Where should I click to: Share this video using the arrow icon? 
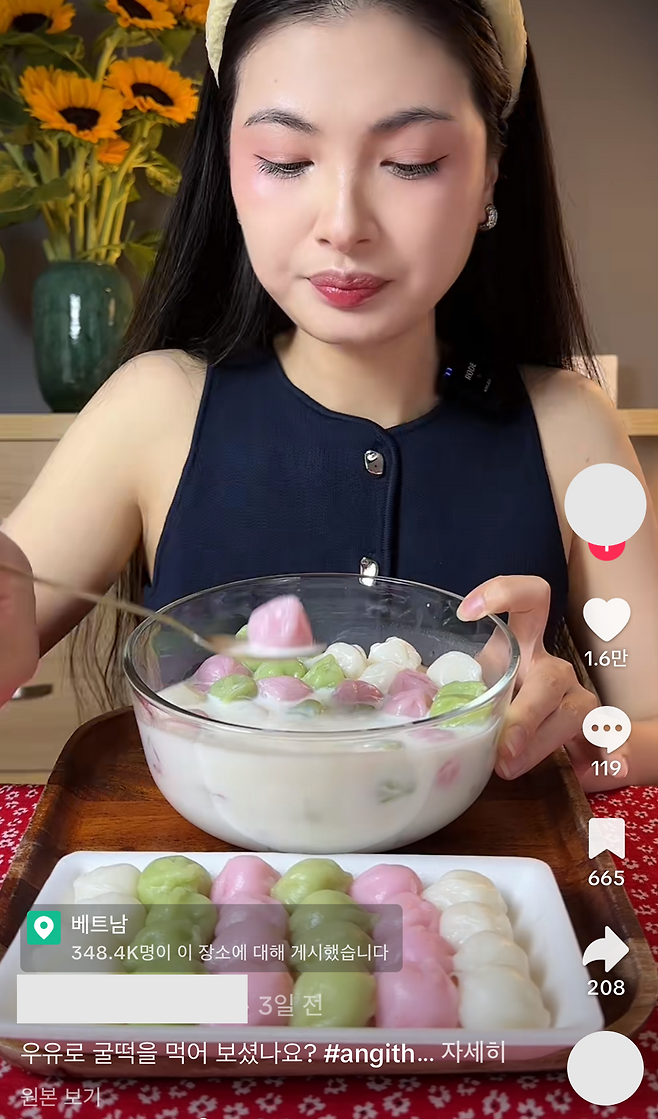tap(606, 950)
